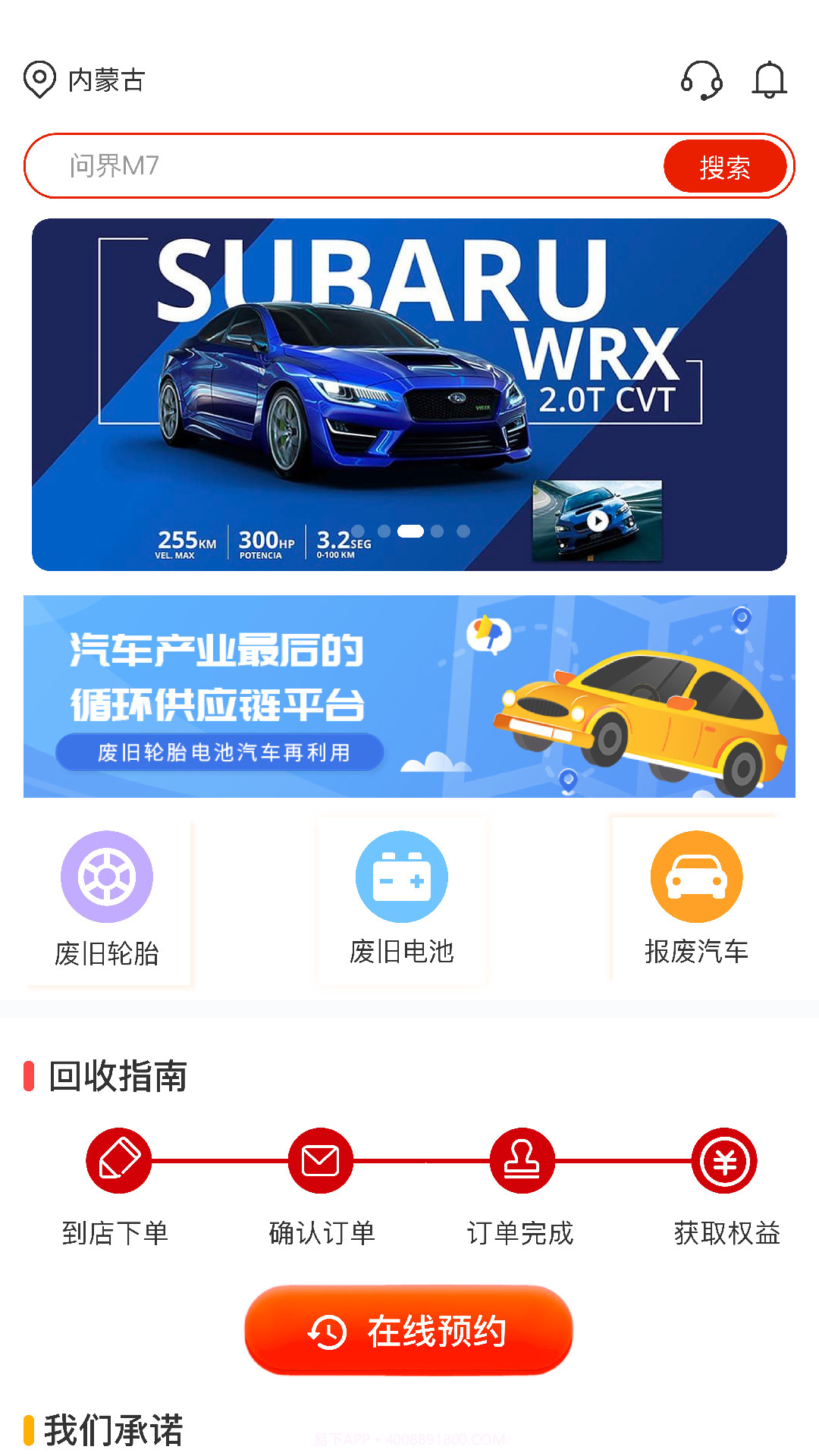Click the 获取权益 yen step icon
Image resolution: width=819 pixels, height=1456 pixels.
pos(723,1161)
